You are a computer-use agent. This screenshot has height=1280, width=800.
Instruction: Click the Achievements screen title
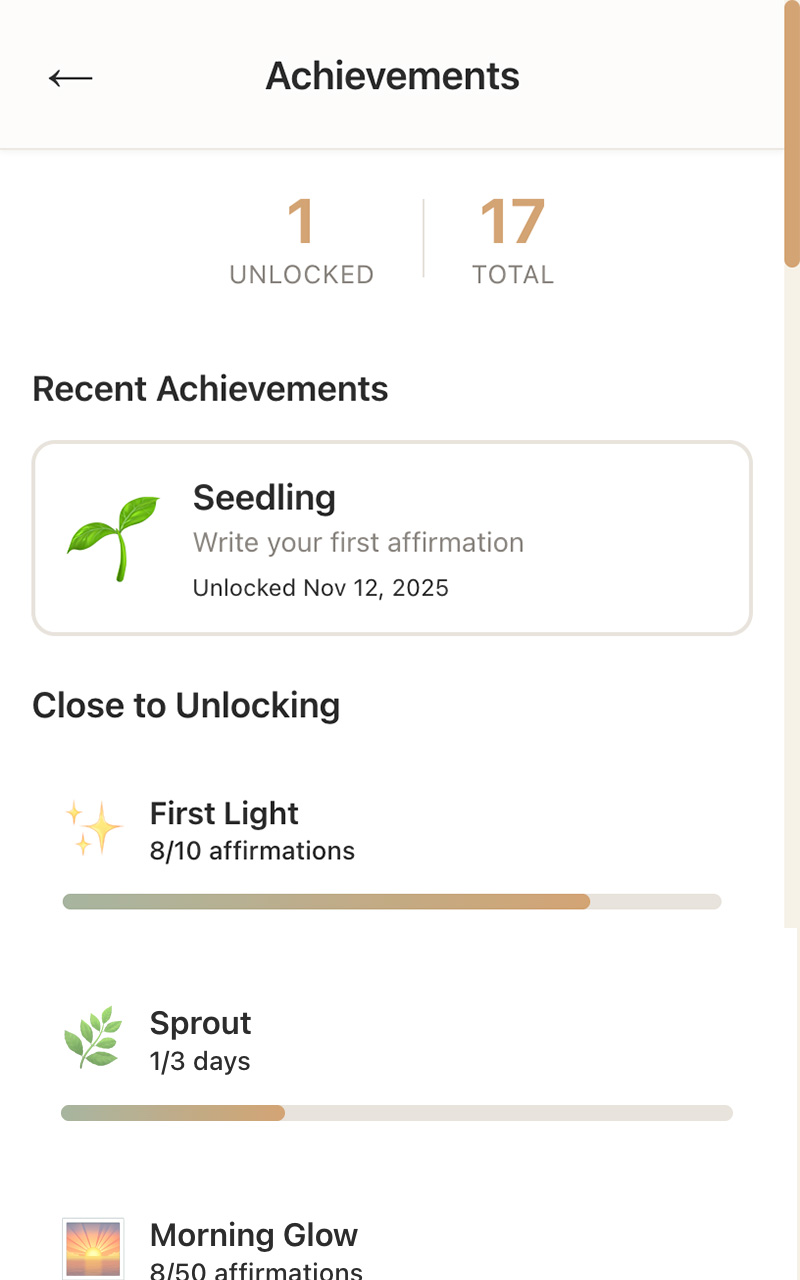(392, 75)
